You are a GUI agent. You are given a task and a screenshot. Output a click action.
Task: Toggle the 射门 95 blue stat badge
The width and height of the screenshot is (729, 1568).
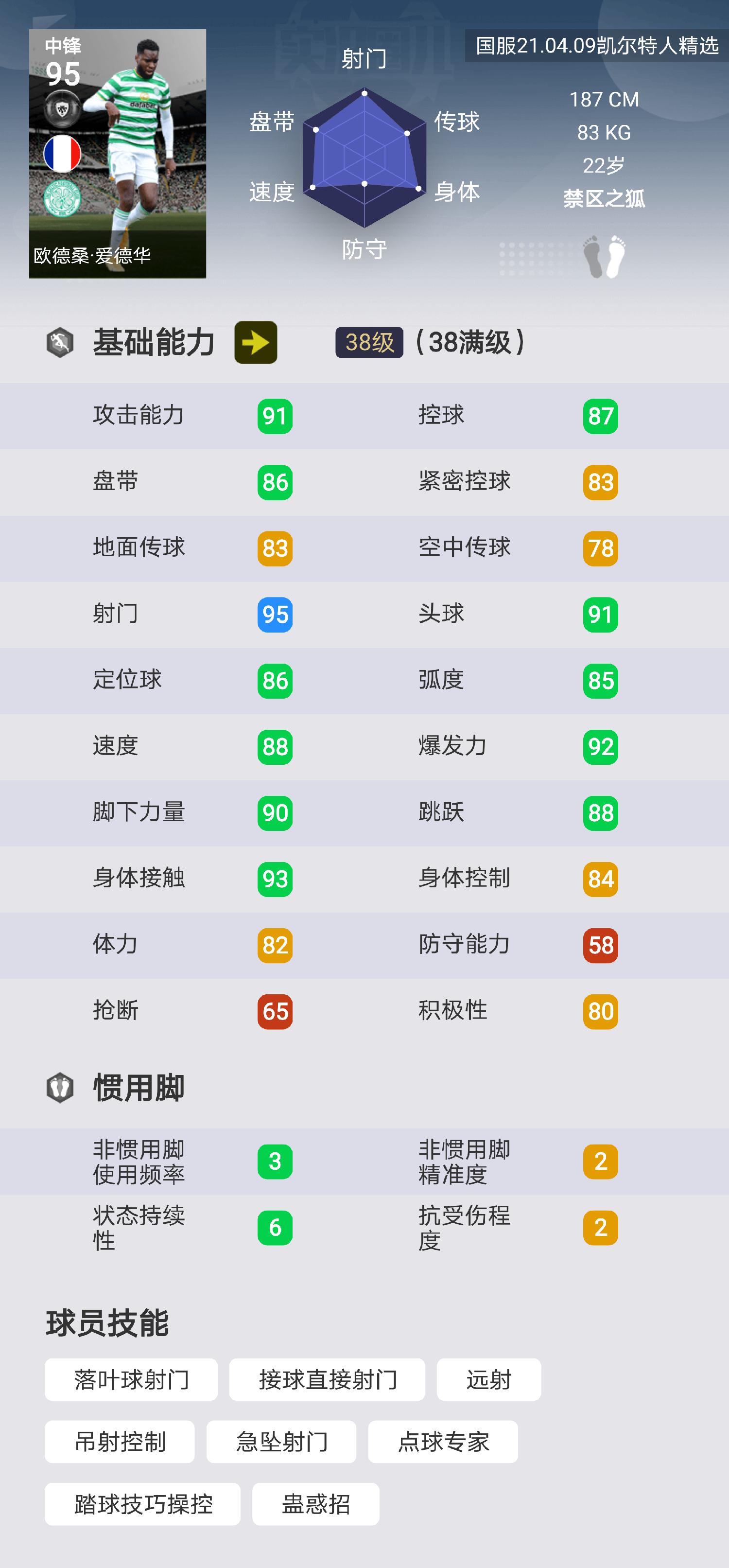[x=275, y=615]
